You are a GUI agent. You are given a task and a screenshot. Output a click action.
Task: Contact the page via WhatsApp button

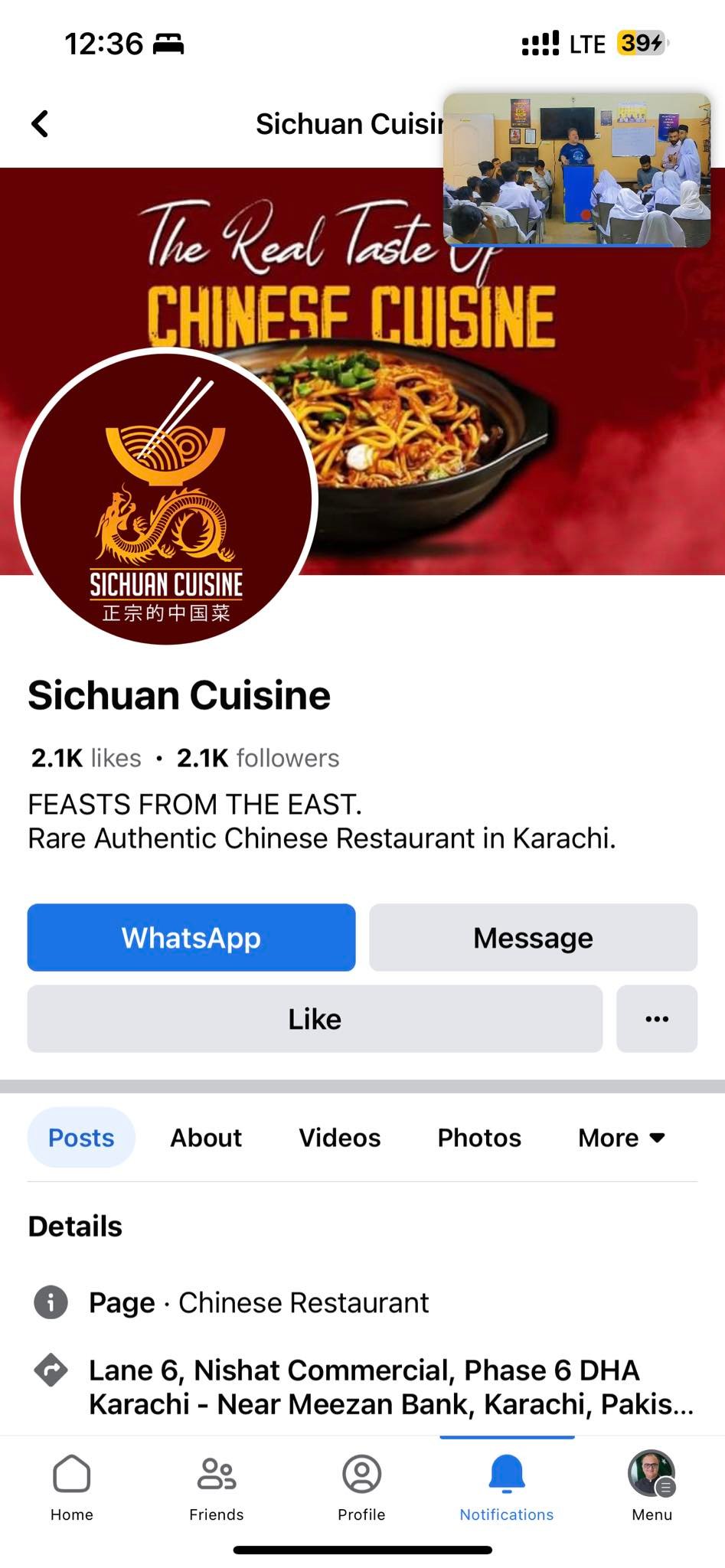click(x=191, y=937)
